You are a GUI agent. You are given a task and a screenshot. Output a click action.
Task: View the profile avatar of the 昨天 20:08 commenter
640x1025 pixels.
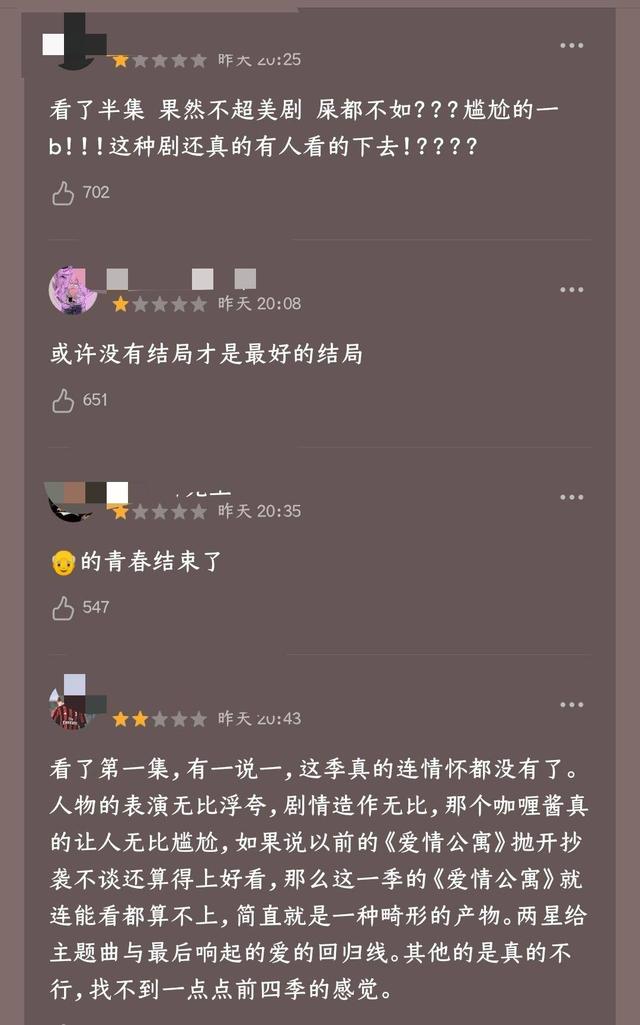click(x=73, y=291)
